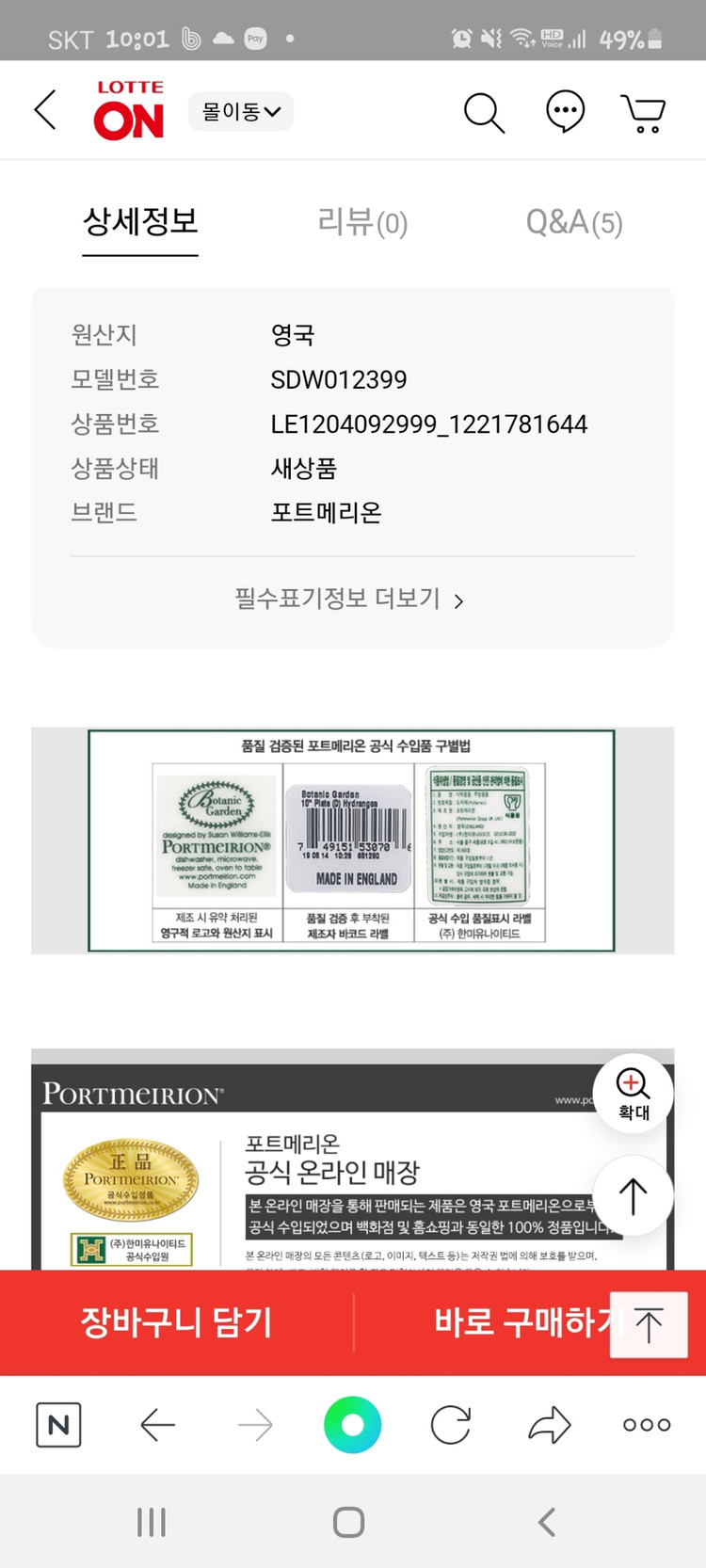Open the 몰이동 mall switcher dropdown

240,110
